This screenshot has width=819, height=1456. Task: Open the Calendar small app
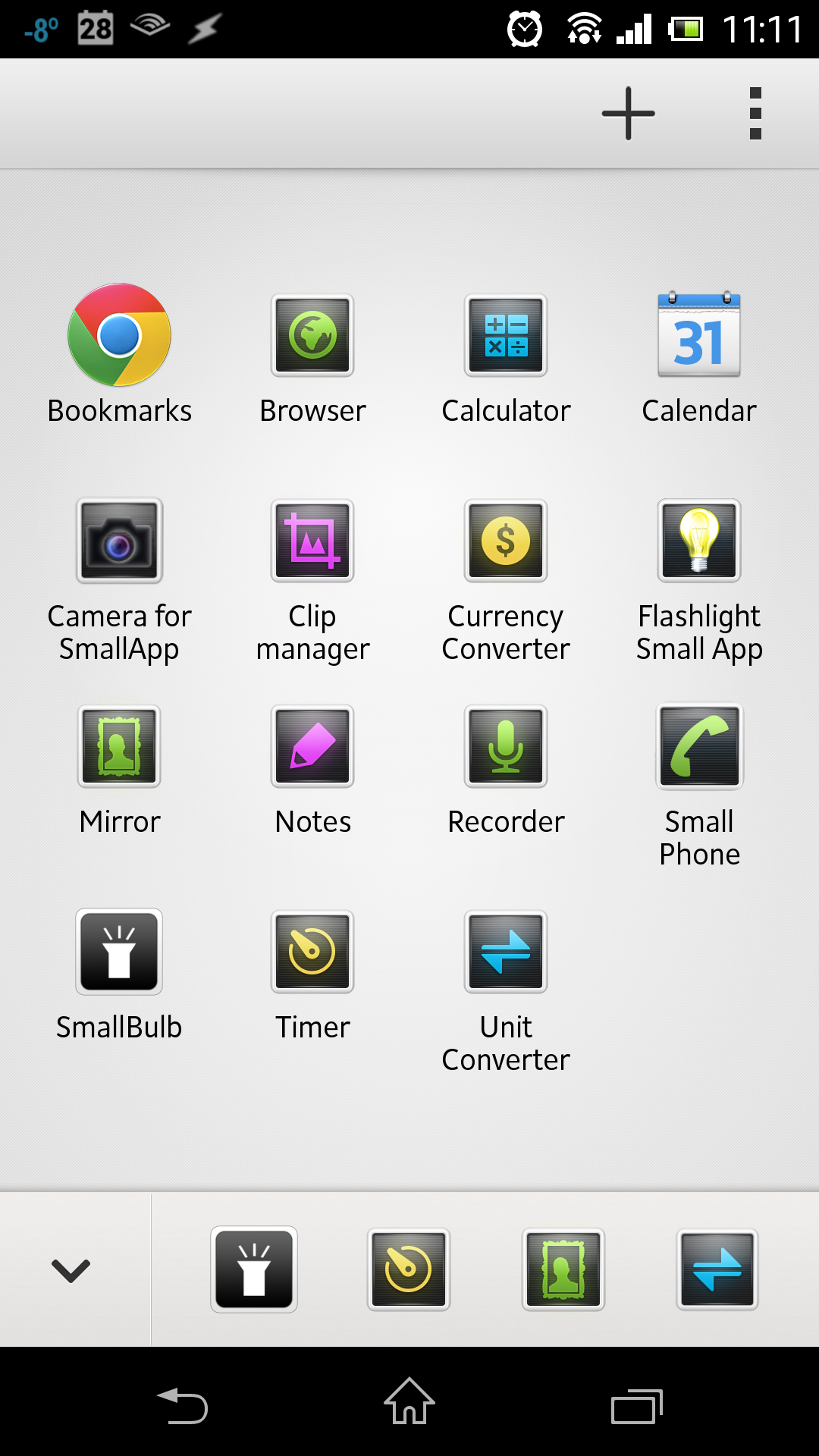699,336
